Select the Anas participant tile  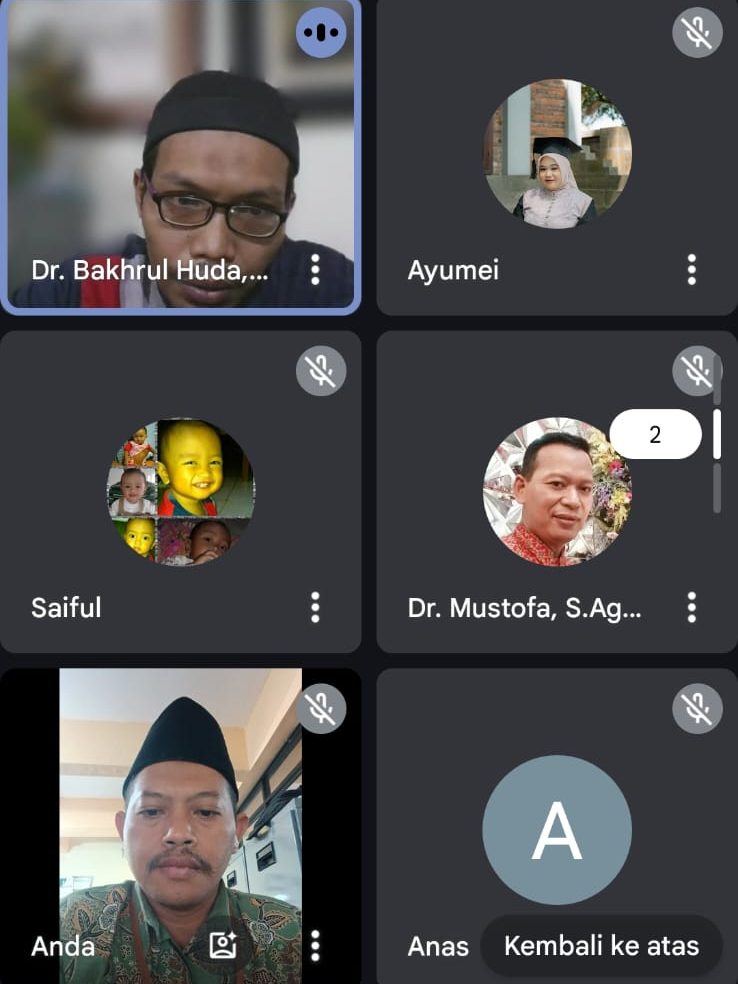pyautogui.click(x=557, y=830)
